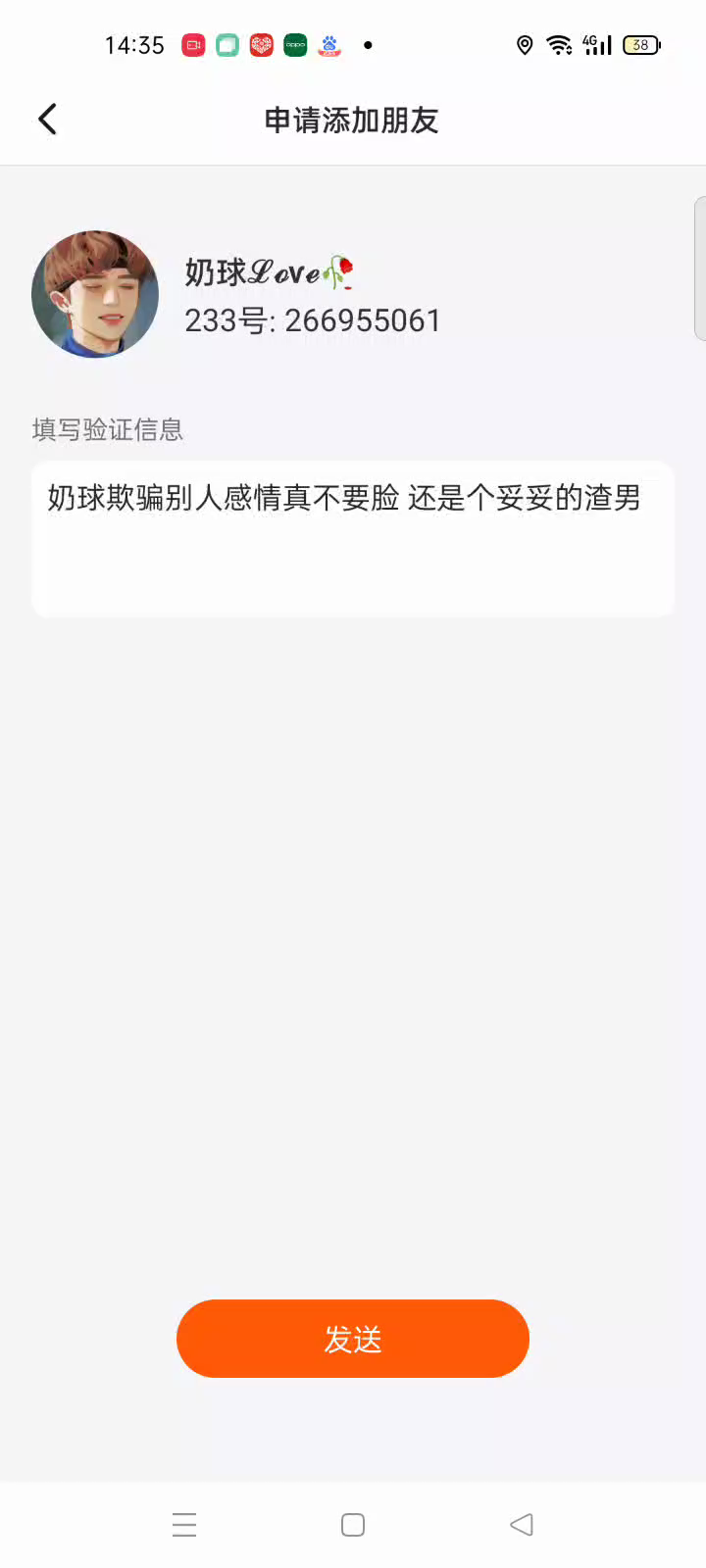
Task: Go to the phone home screen
Action: pos(353,1525)
